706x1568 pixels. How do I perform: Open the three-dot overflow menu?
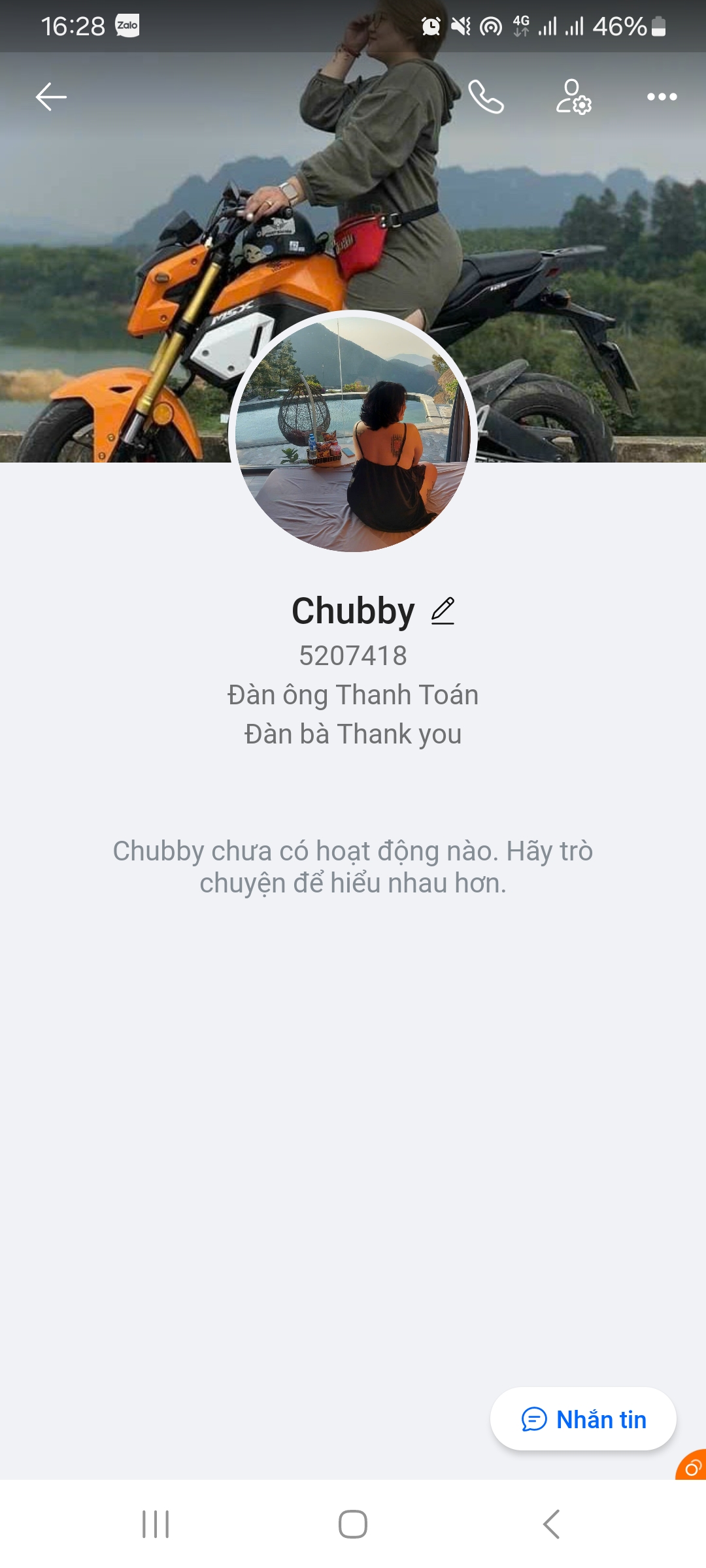coord(662,97)
